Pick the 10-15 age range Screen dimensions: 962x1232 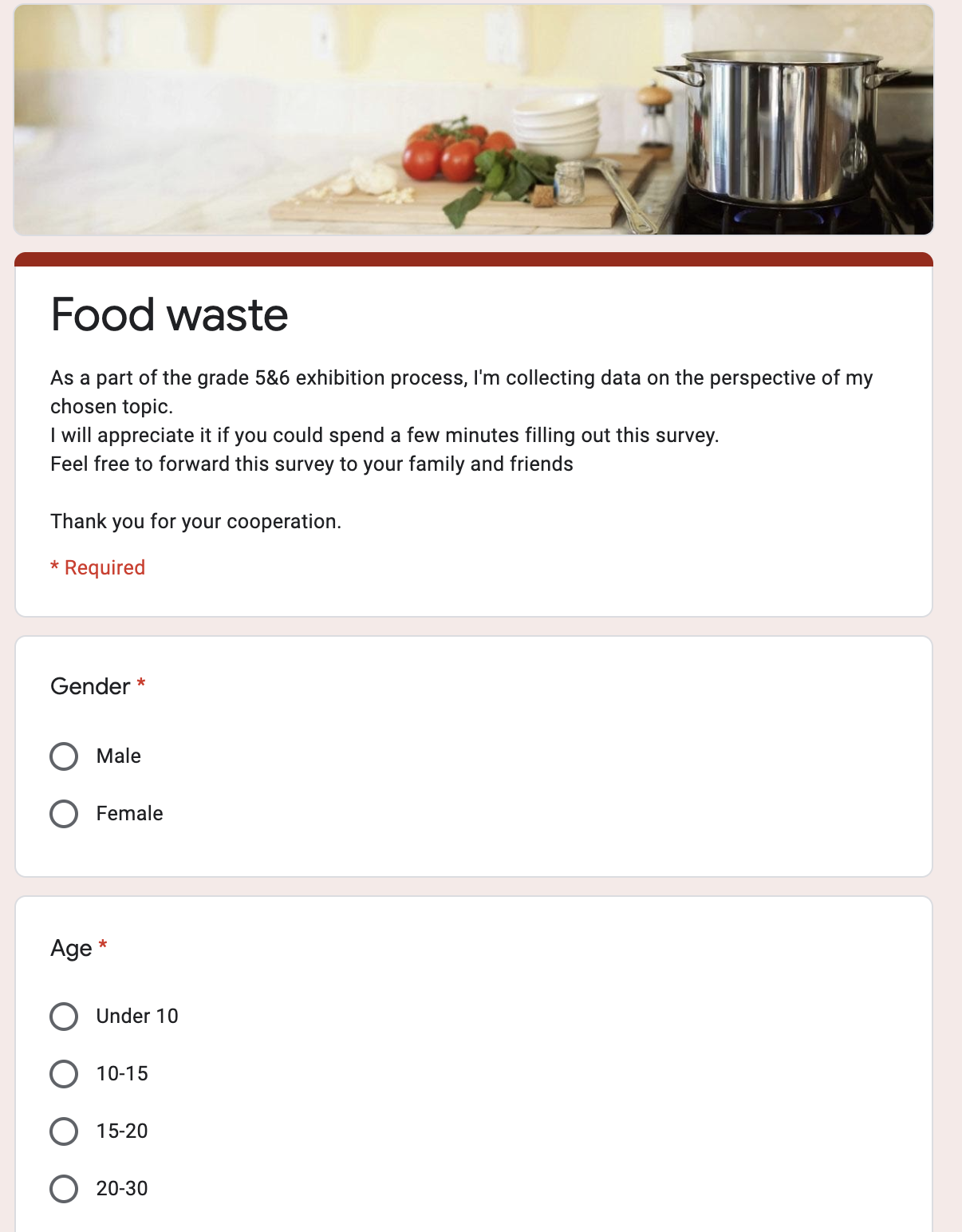[64, 1074]
